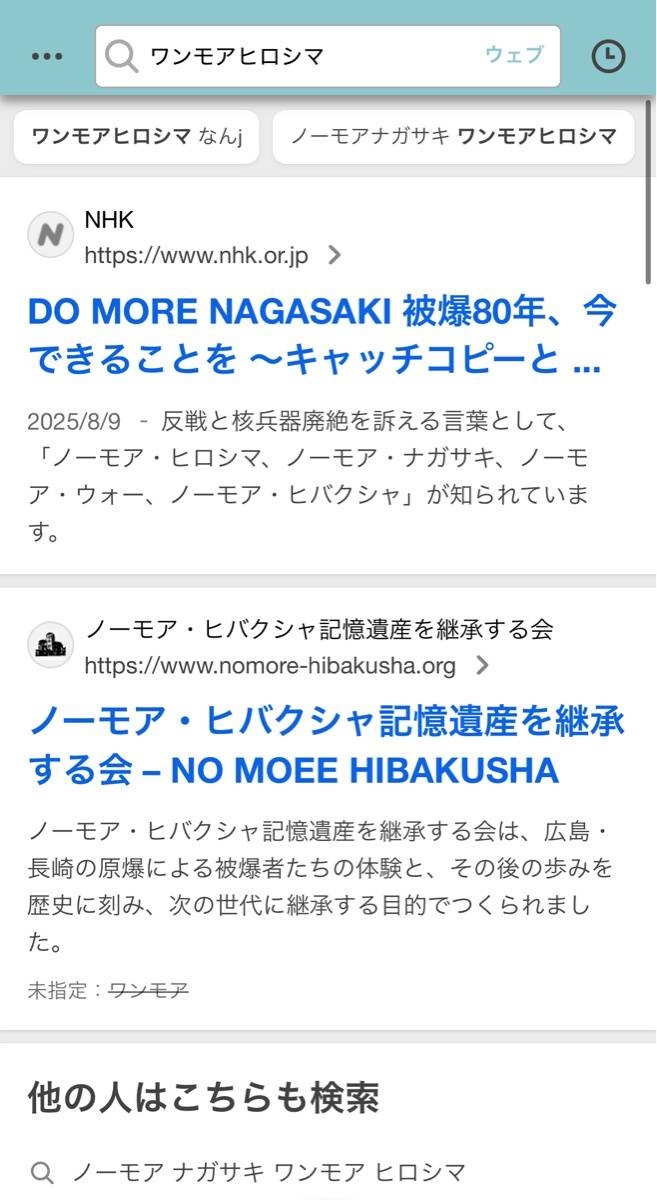Open the three-dot overflow menu
This screenshot has width=657, height=1200.
coord(47,57)
